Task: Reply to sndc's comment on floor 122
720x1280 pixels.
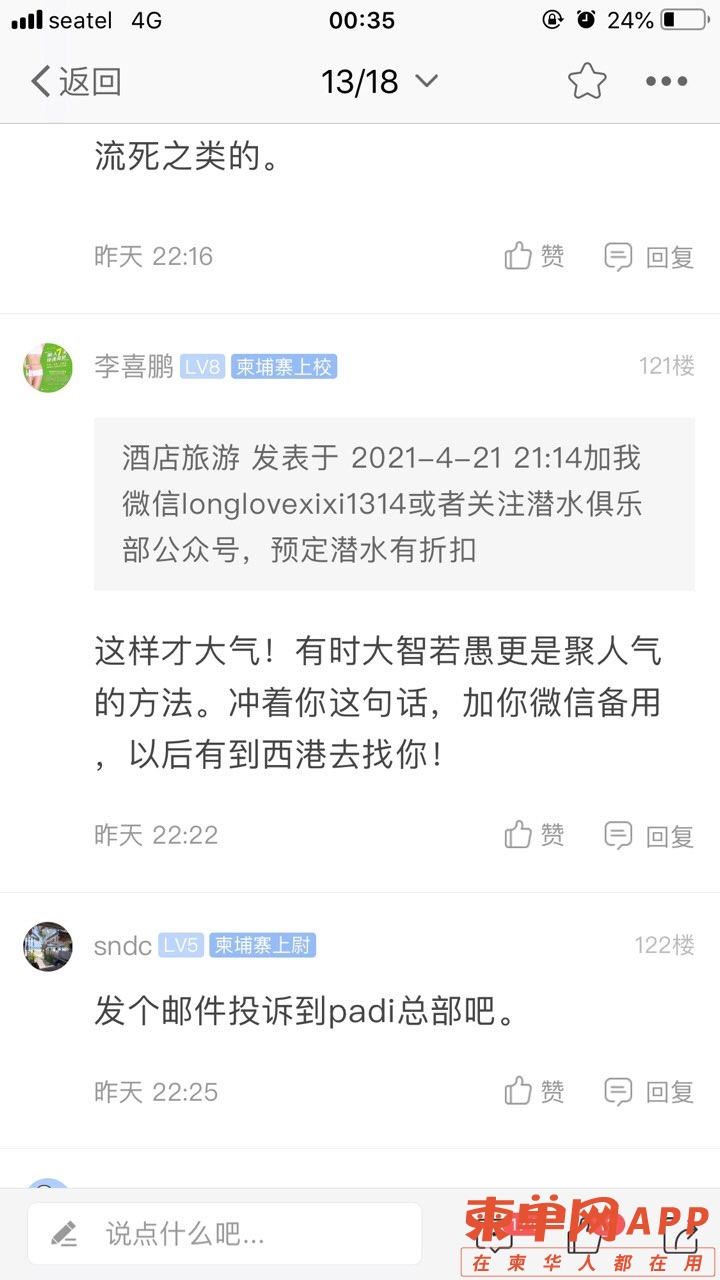Action: coord(649,1091)
